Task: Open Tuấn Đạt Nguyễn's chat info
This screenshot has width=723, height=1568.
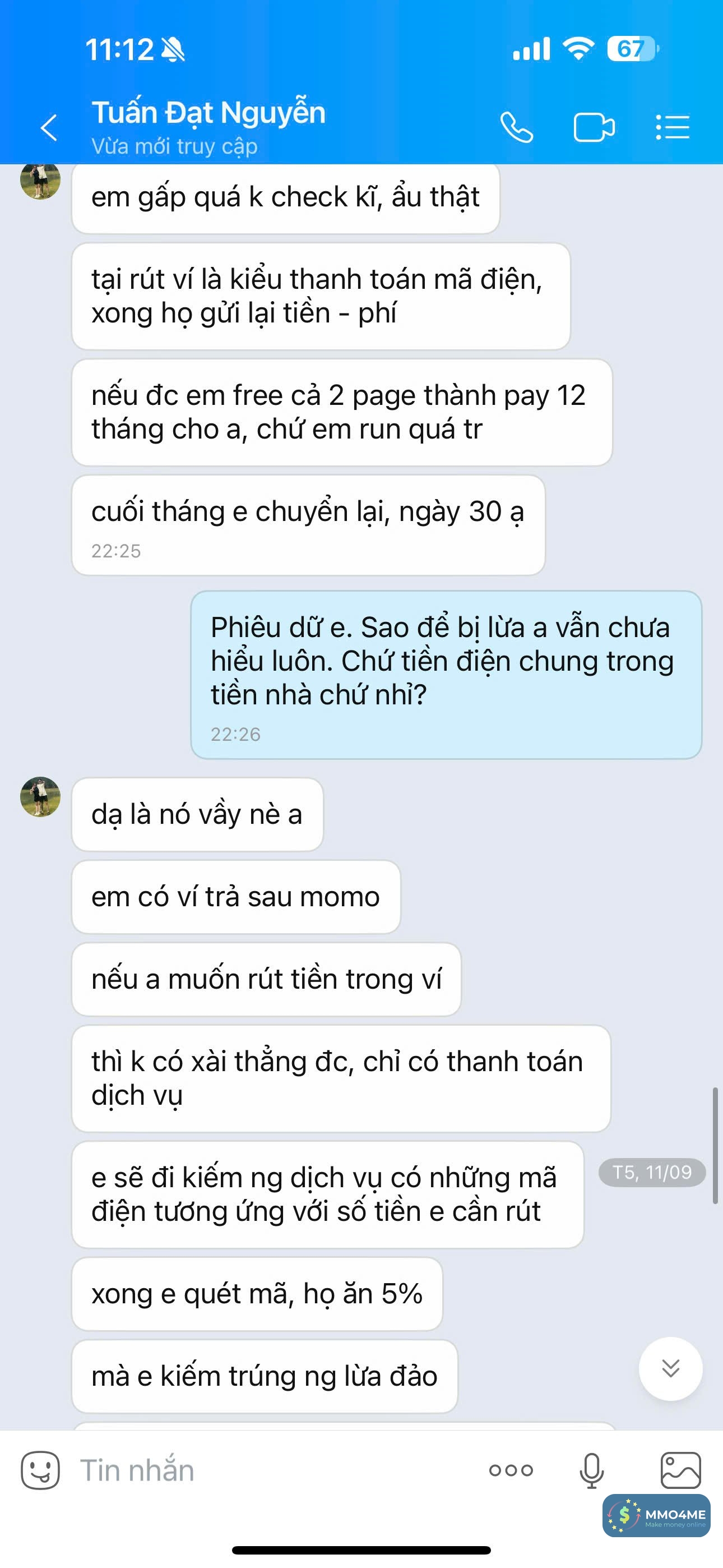Action: [208, 114]
